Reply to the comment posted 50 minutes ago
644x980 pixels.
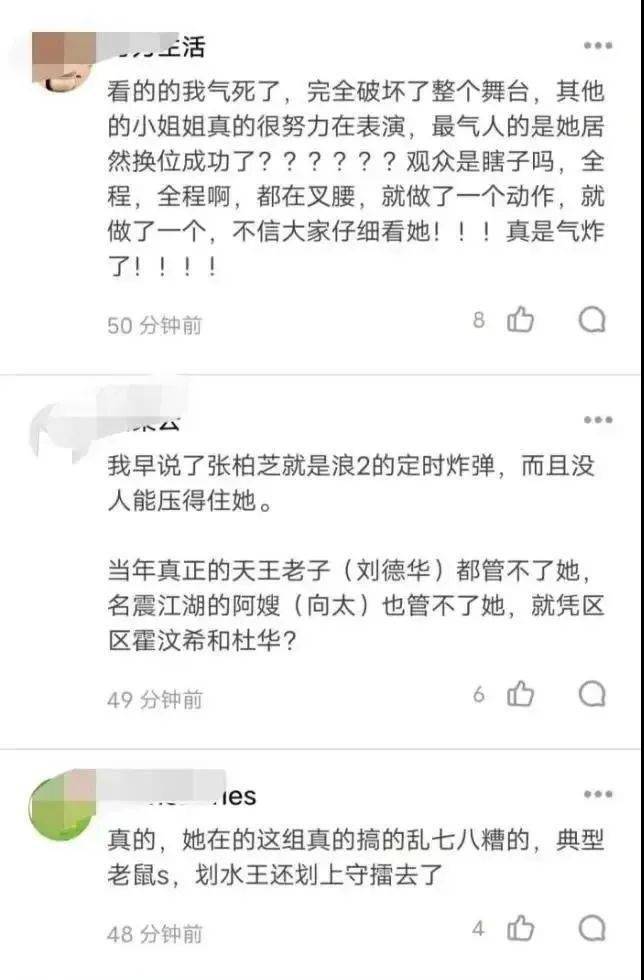[x=592, y=320]
